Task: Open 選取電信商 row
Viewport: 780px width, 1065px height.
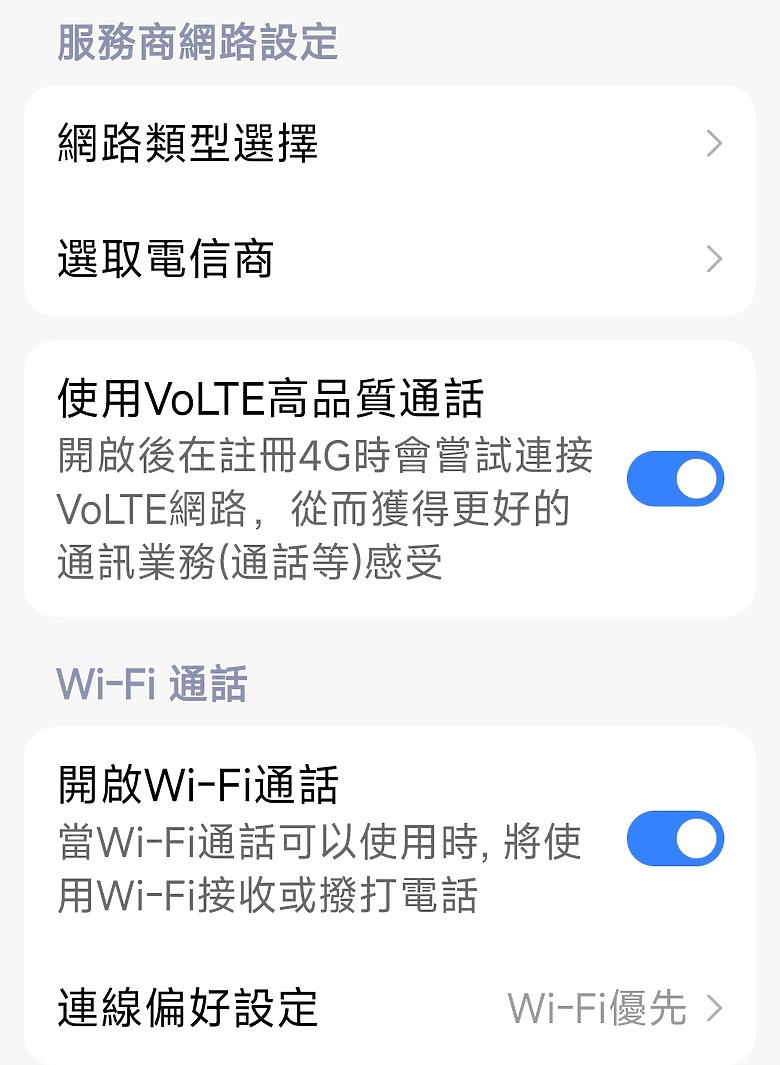Action: pyautogui.click(x=389, y=260)
